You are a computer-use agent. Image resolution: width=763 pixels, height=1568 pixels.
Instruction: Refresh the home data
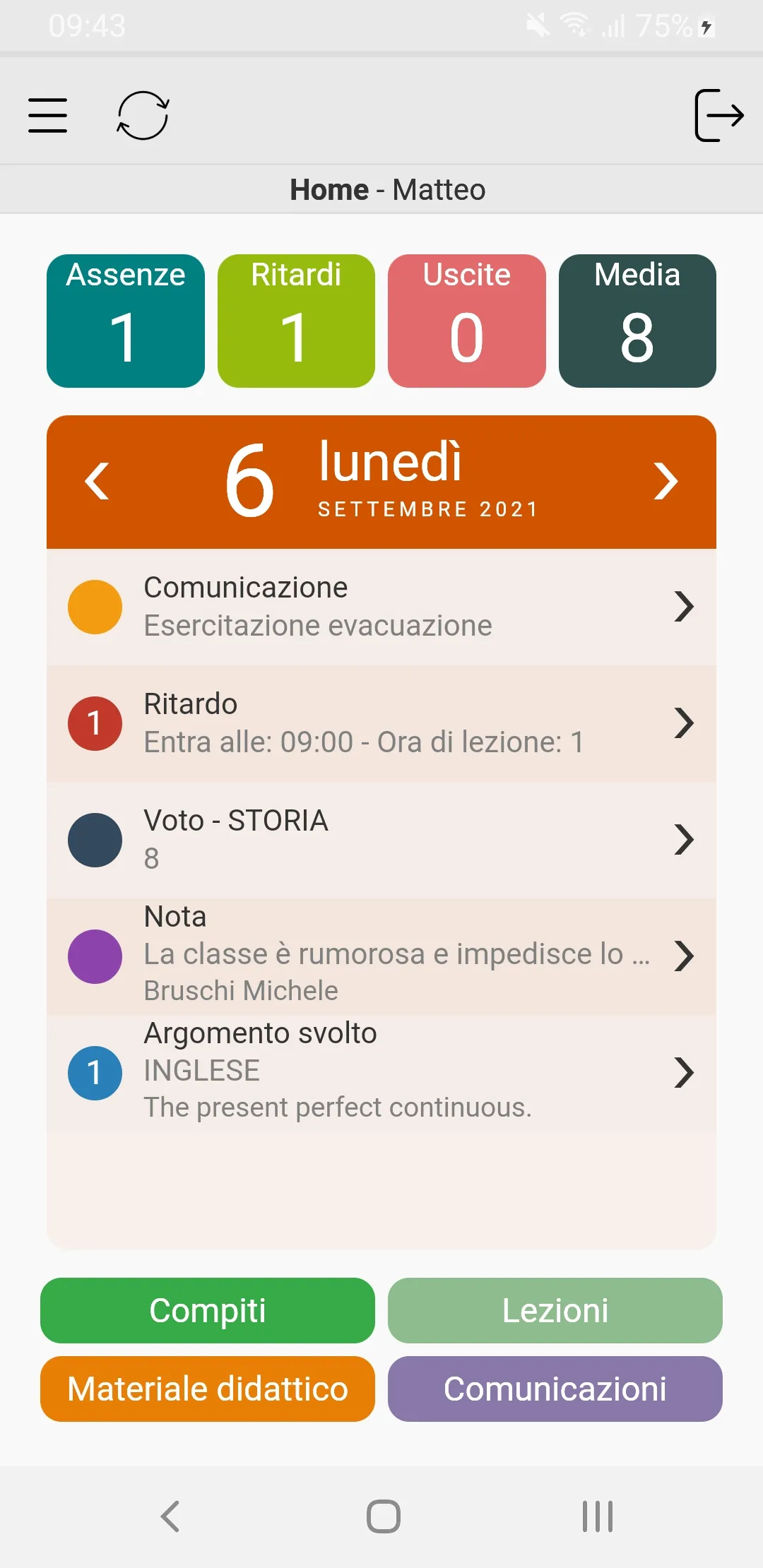[x=143, y=115]
